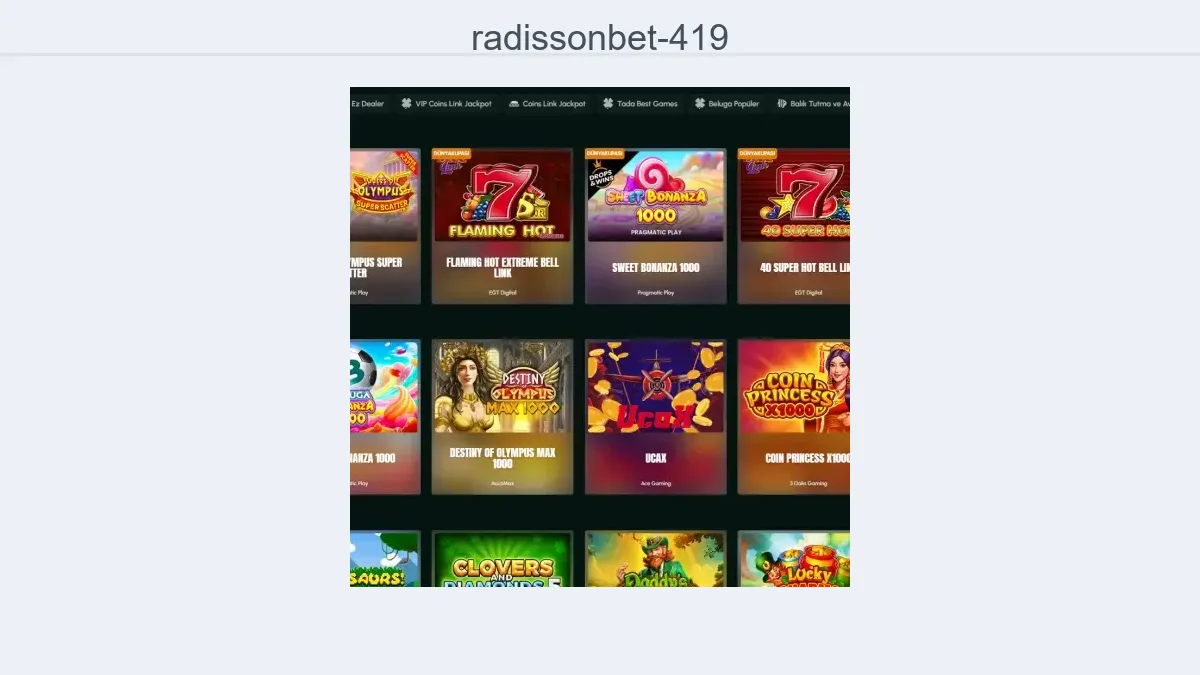
Task: Launch the Lucky pot of gold game
Action: click(x=794, y=560)
